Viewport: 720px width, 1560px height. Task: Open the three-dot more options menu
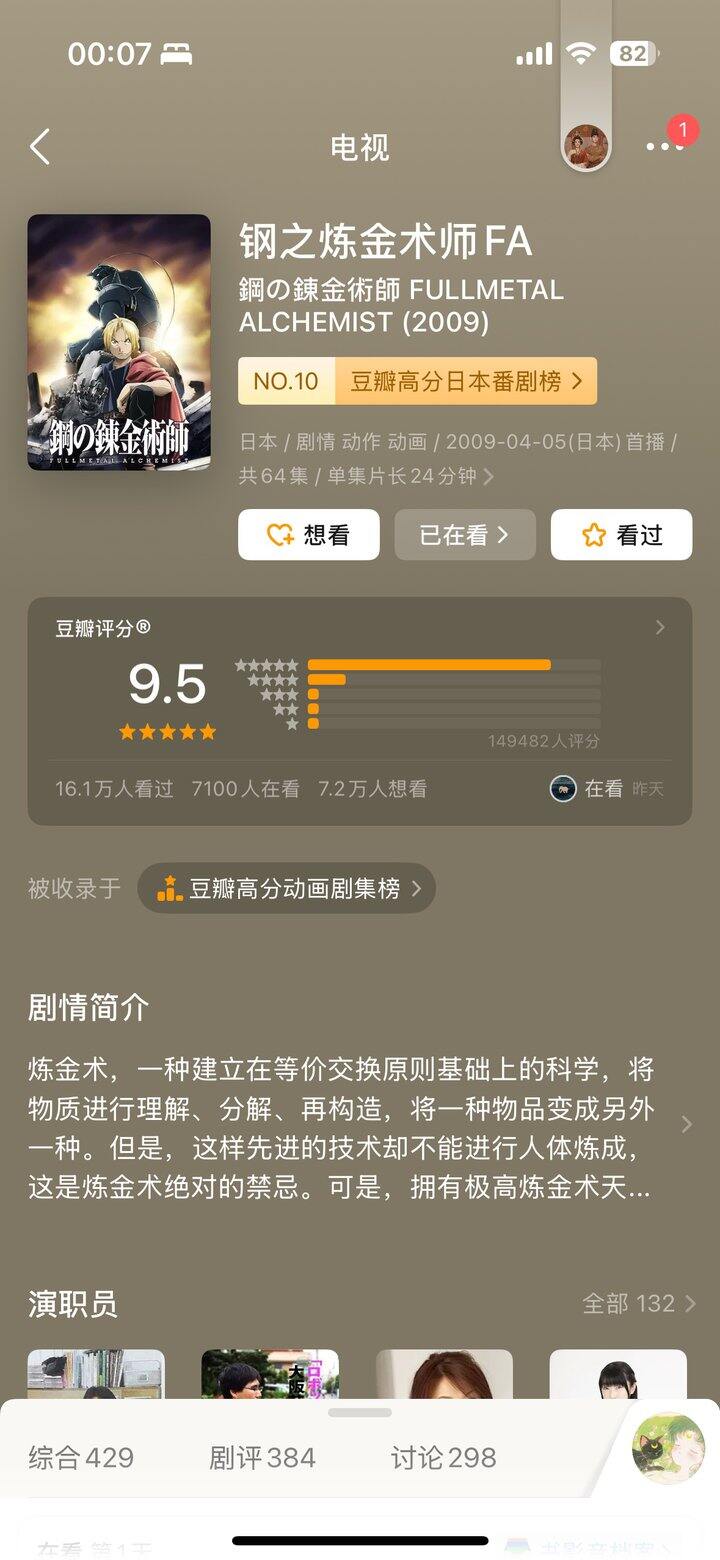663,146
